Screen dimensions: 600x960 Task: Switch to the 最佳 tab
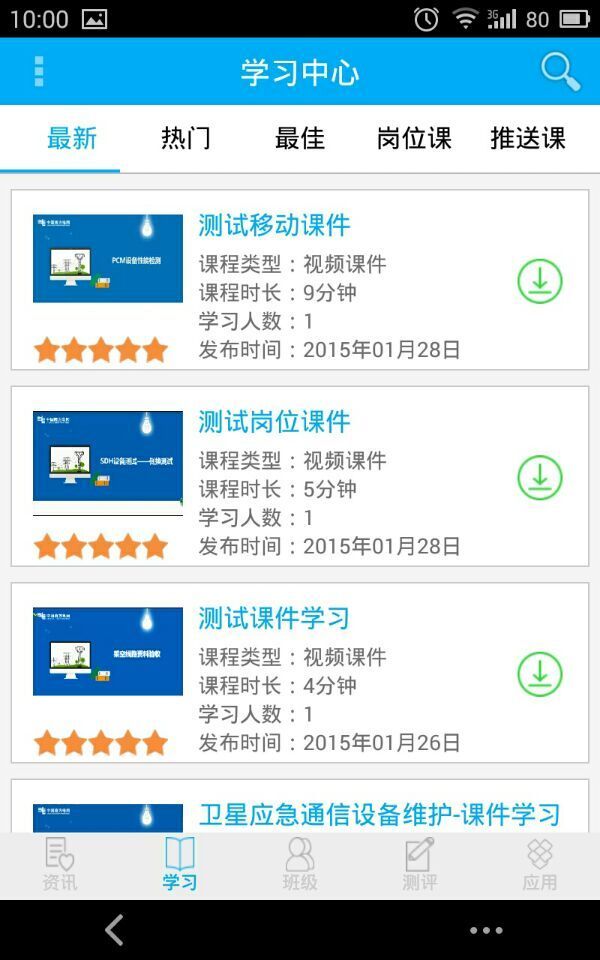[300, 138]
